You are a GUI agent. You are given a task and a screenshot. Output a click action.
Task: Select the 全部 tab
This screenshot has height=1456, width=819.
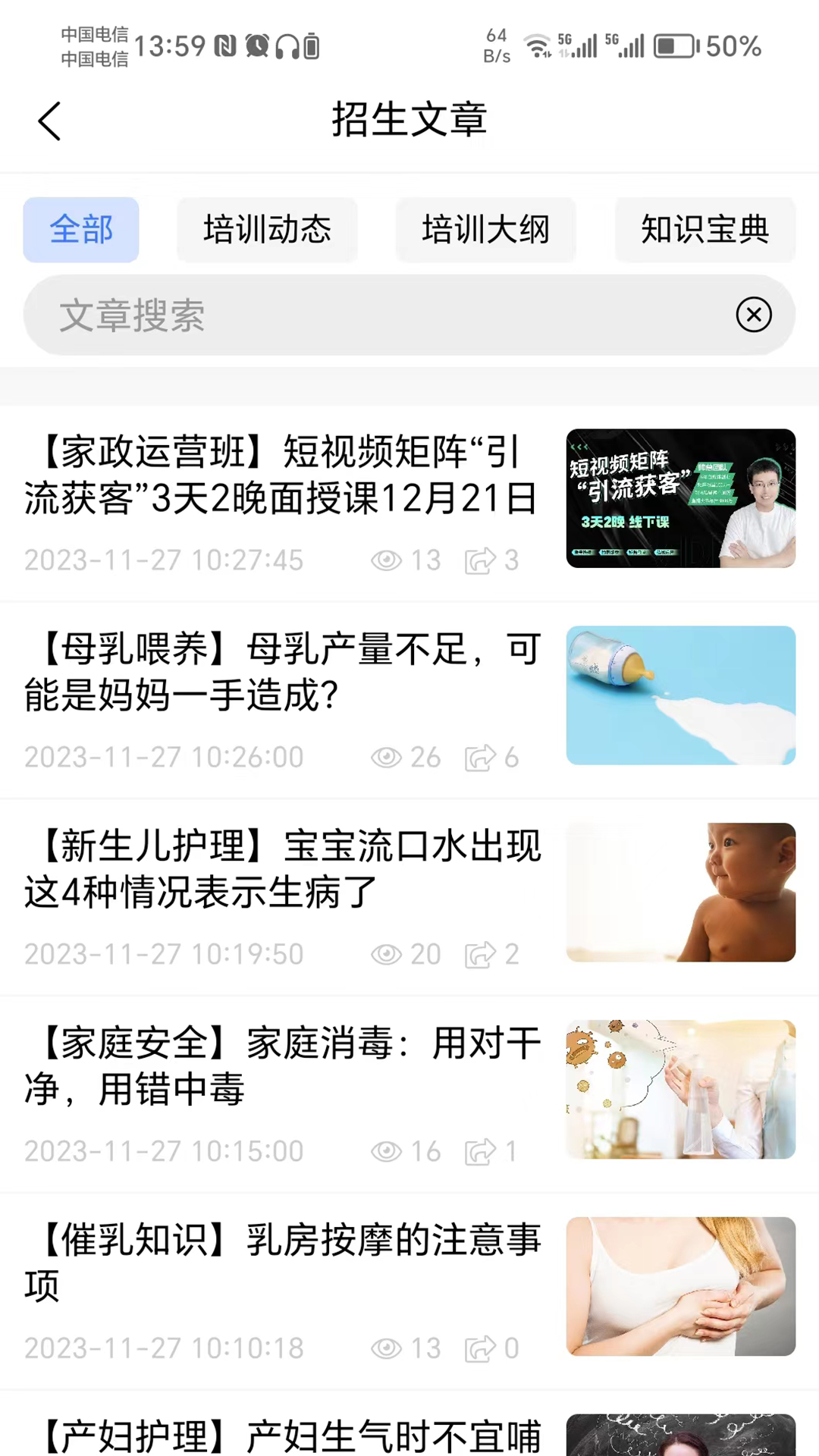(81, 230)
